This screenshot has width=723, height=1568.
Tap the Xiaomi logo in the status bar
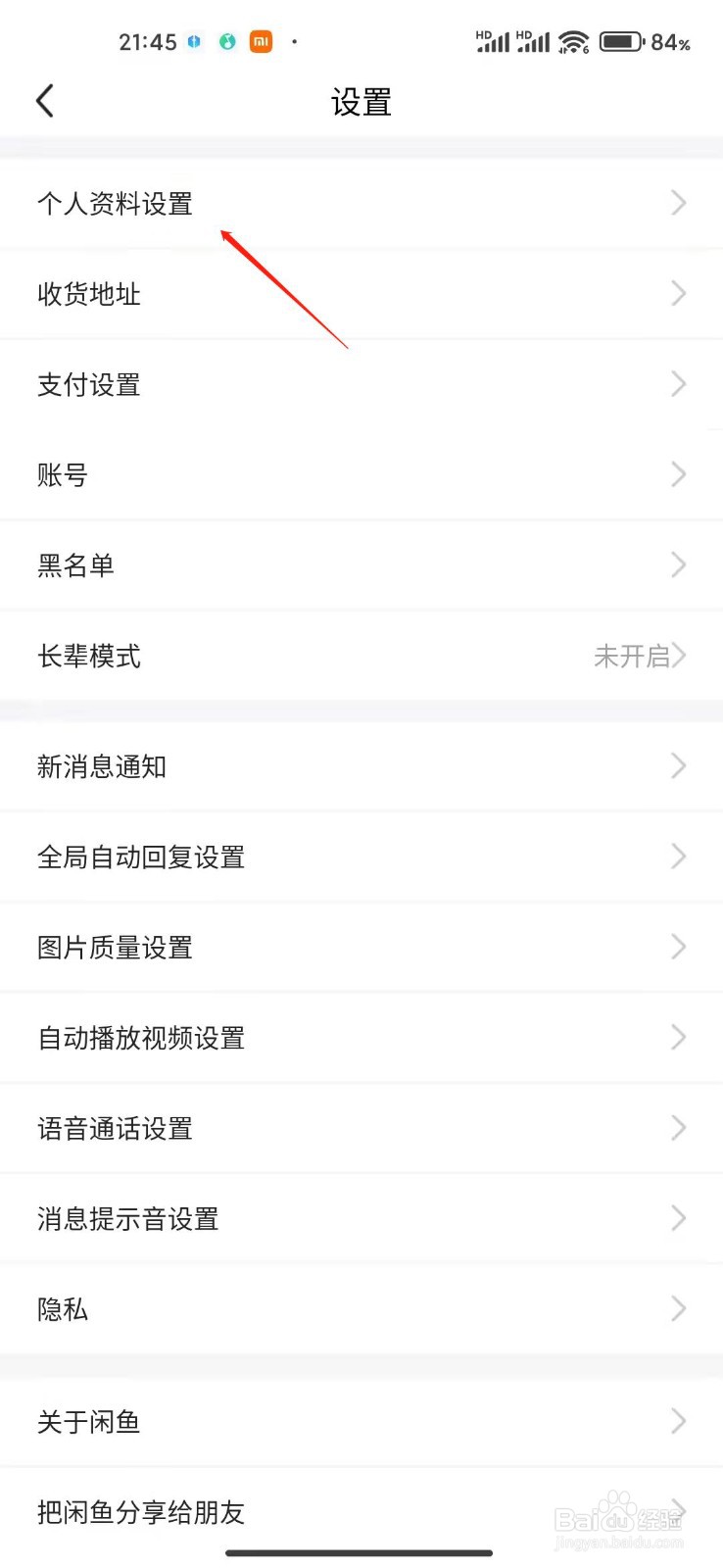[260, 41]
